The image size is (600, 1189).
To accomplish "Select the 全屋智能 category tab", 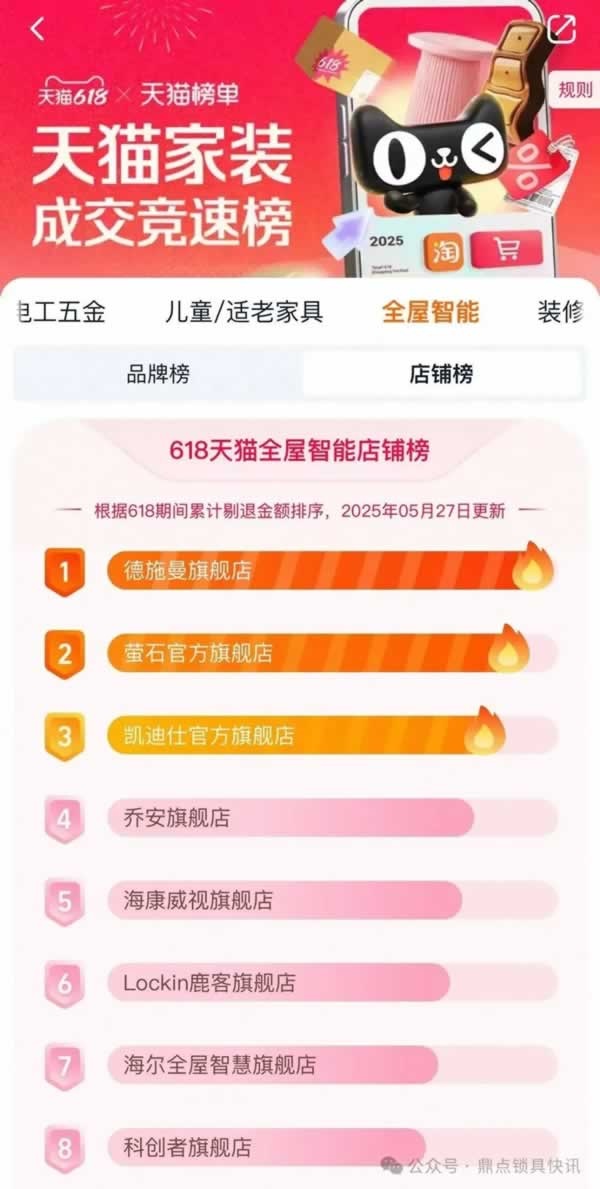I will pyautogui.click(x=430, y=311).
